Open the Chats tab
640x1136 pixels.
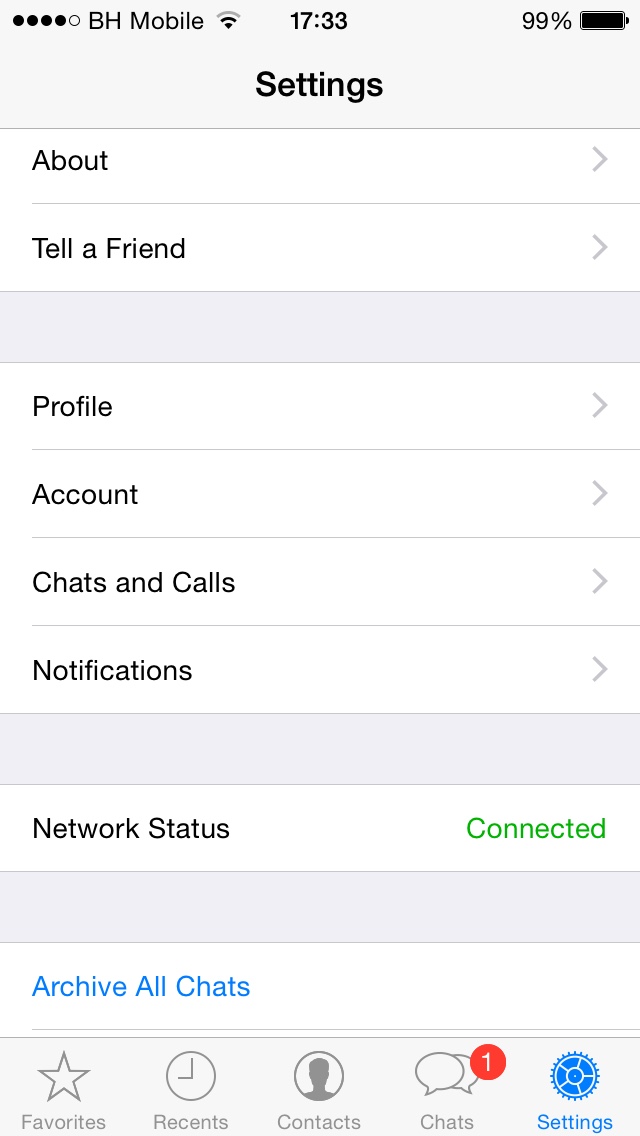[447, 1090]
